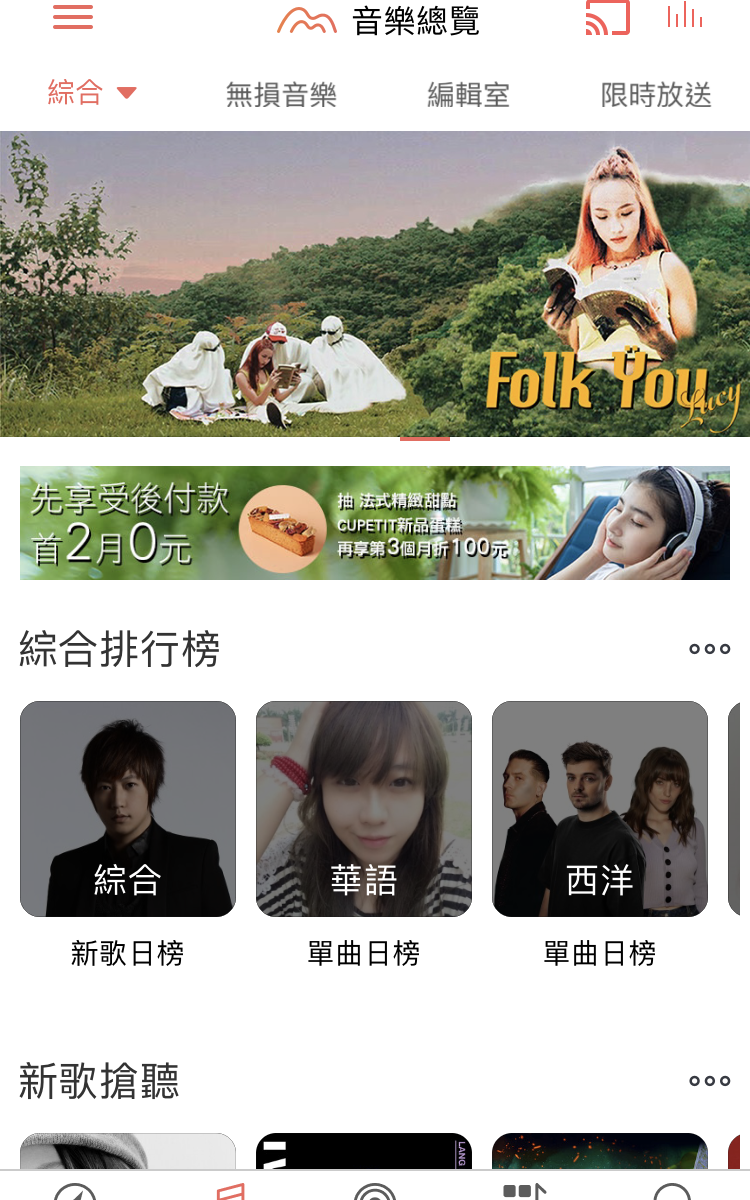Open the hamburger drawer menu
The image size is (750, 1200).
(x=72, y=18)
